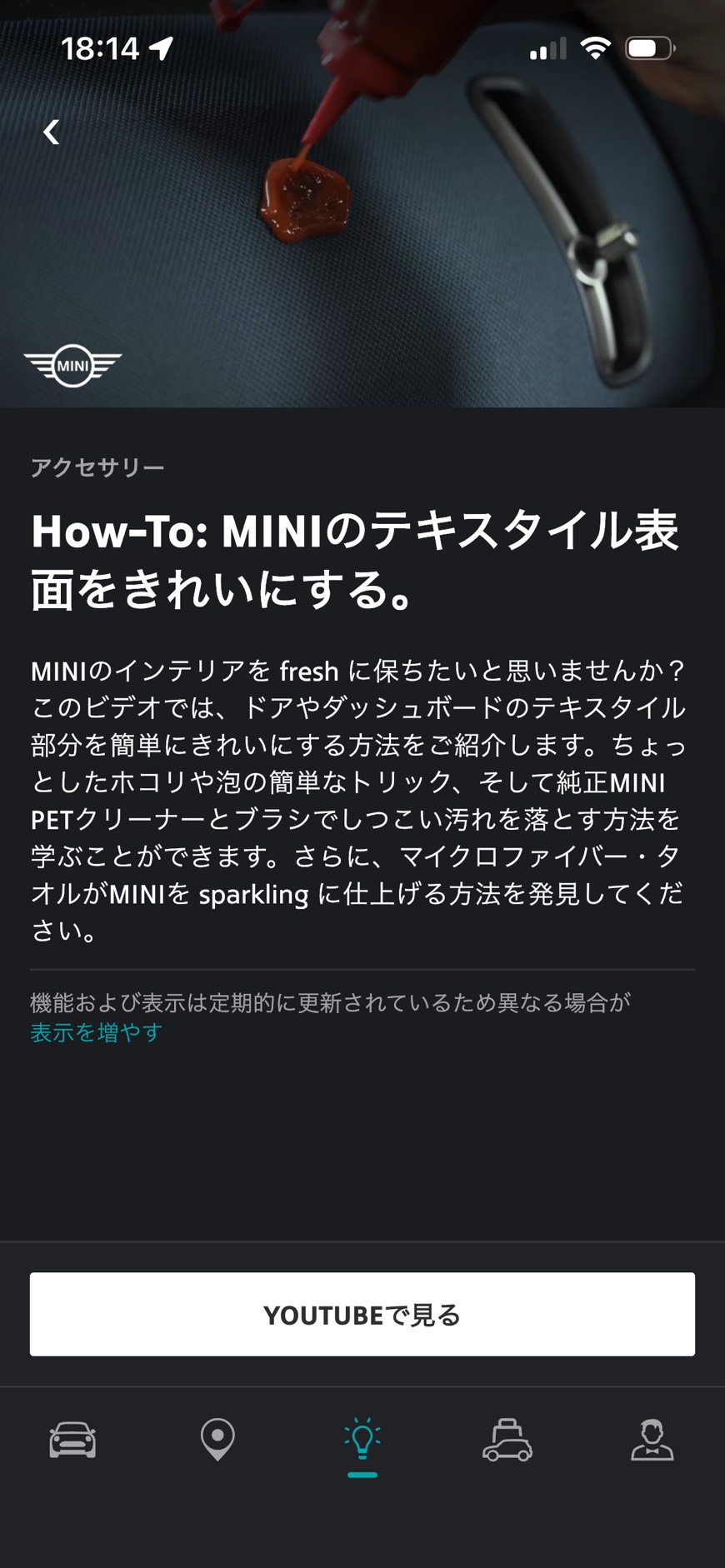Tap the YOUTUBEで見る button
The width and height of the screenshot is (725, 1568).
362,1314
